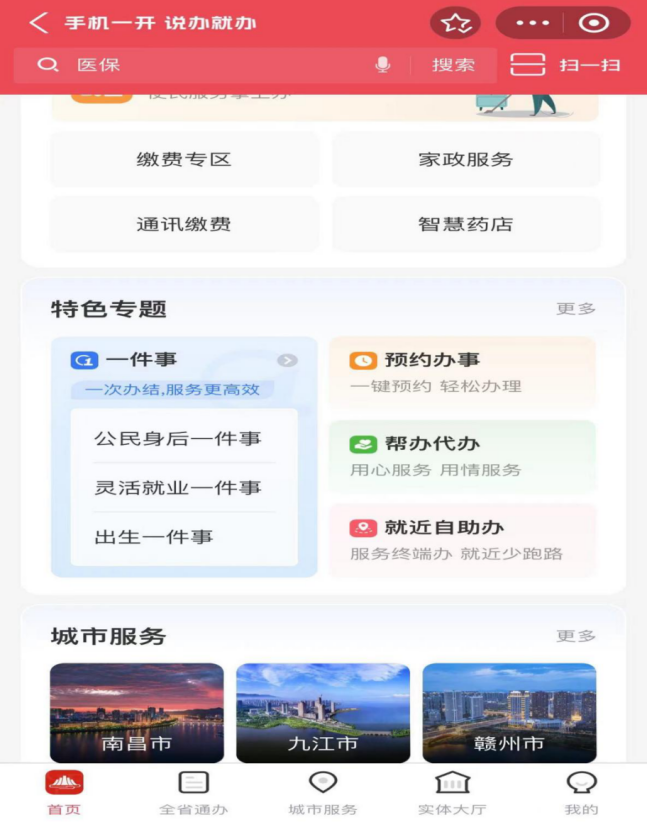
Task: Open the 就近自助办 card
Action: [x=462, y=540]
